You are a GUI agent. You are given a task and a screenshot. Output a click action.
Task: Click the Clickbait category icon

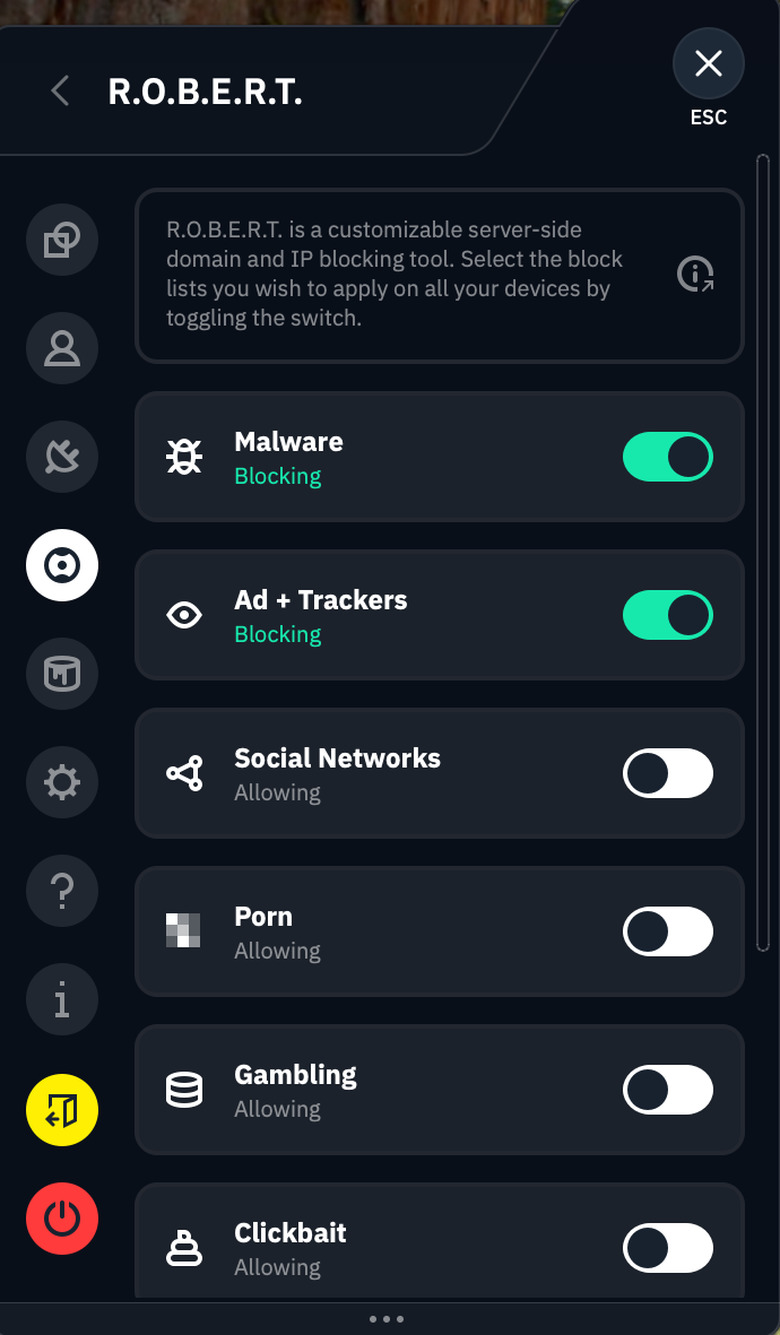(183, 1247)
